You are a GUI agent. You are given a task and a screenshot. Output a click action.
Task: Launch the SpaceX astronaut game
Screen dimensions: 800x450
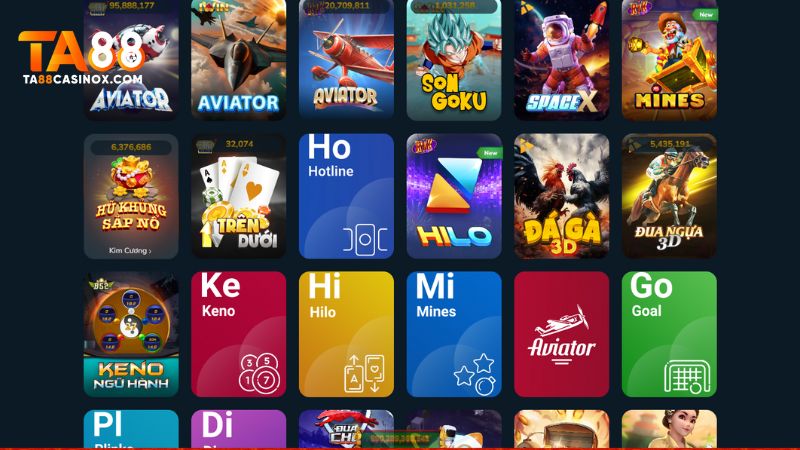pos(562,60)
